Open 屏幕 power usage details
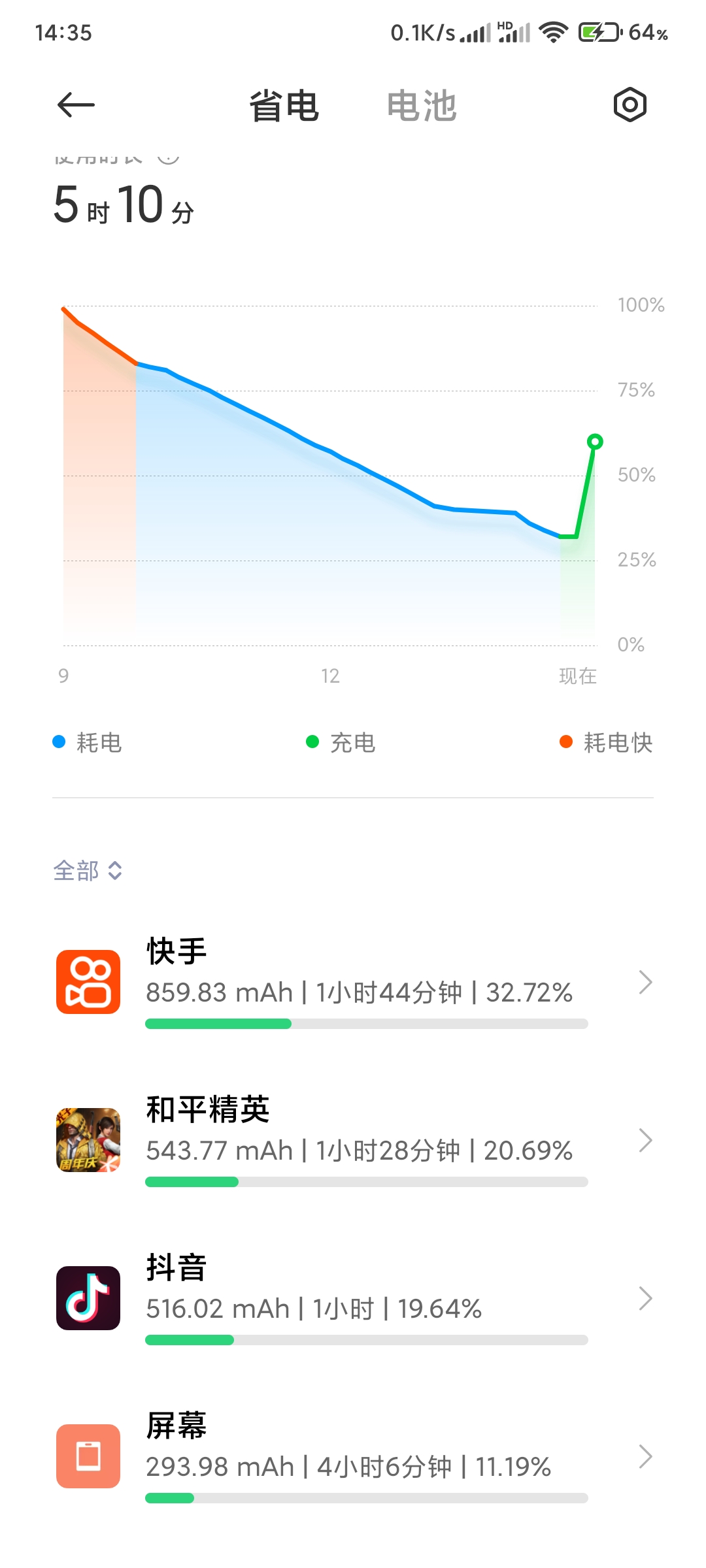 (353, 1456)
